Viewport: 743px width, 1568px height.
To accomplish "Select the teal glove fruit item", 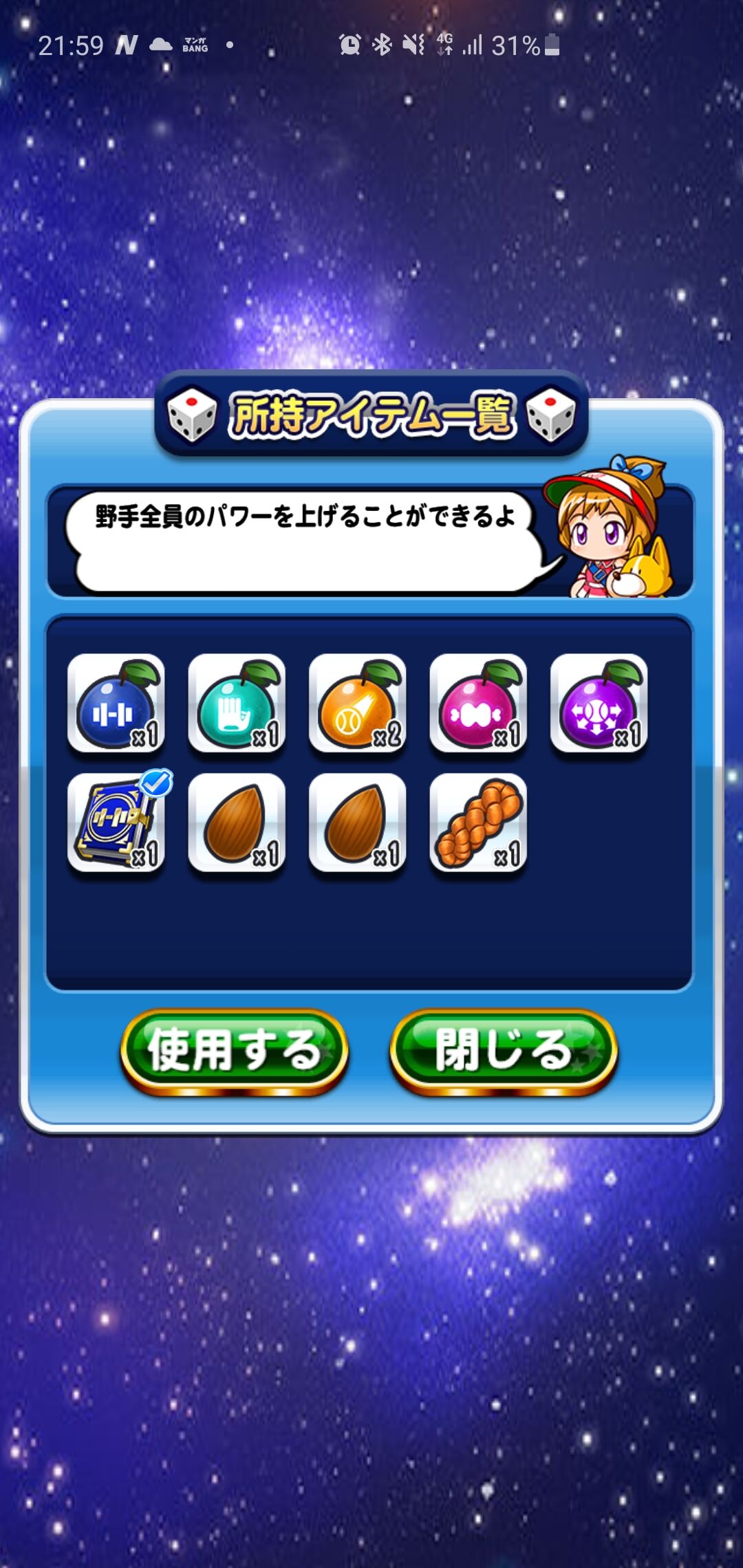I will (x=237, y=704).
